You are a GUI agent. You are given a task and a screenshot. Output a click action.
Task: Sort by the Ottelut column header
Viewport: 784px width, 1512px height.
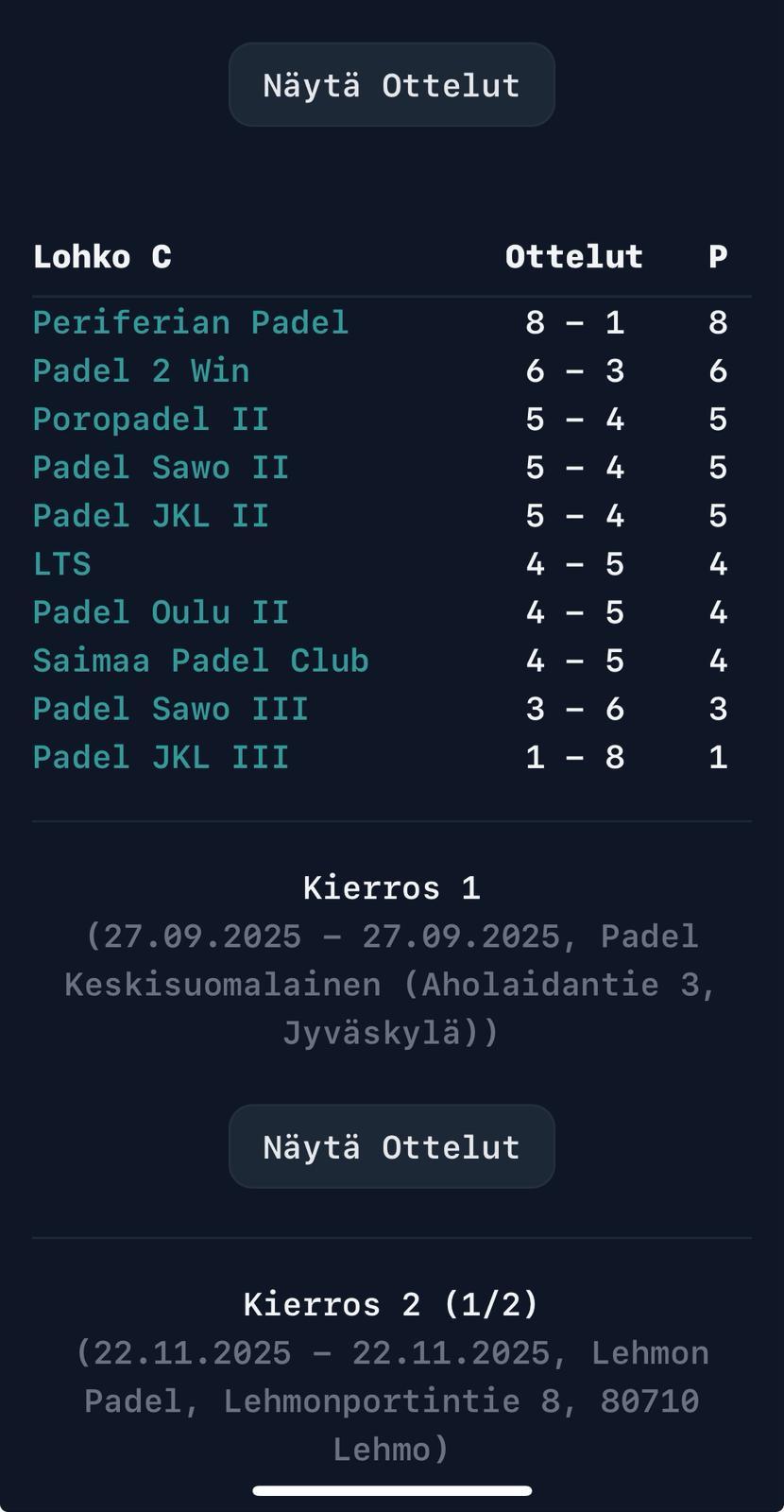pyautogui.click(x=573, y=255)
